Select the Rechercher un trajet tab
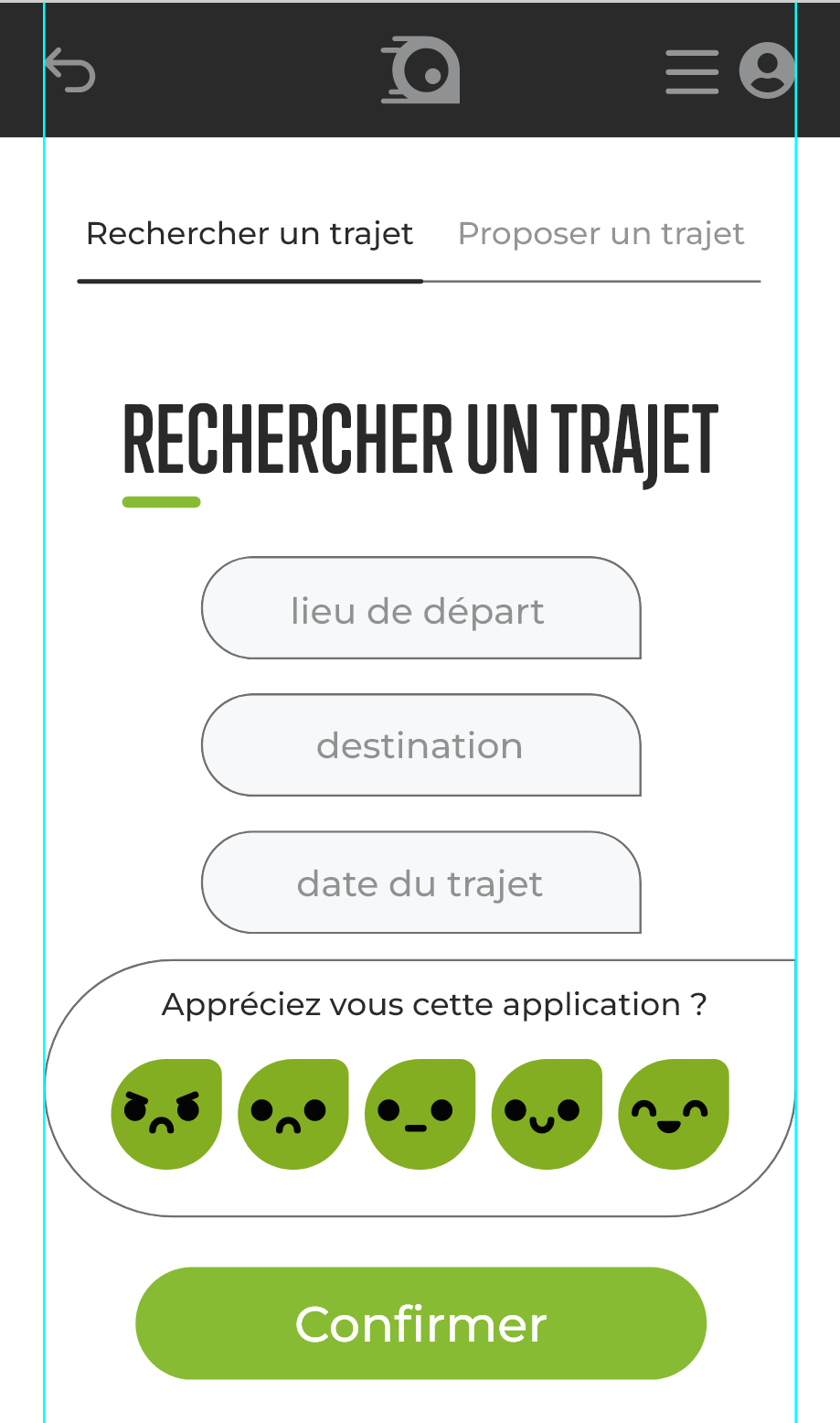This screenshot has width=840, height=1423. pyautogui.click(x=250, y=234)
